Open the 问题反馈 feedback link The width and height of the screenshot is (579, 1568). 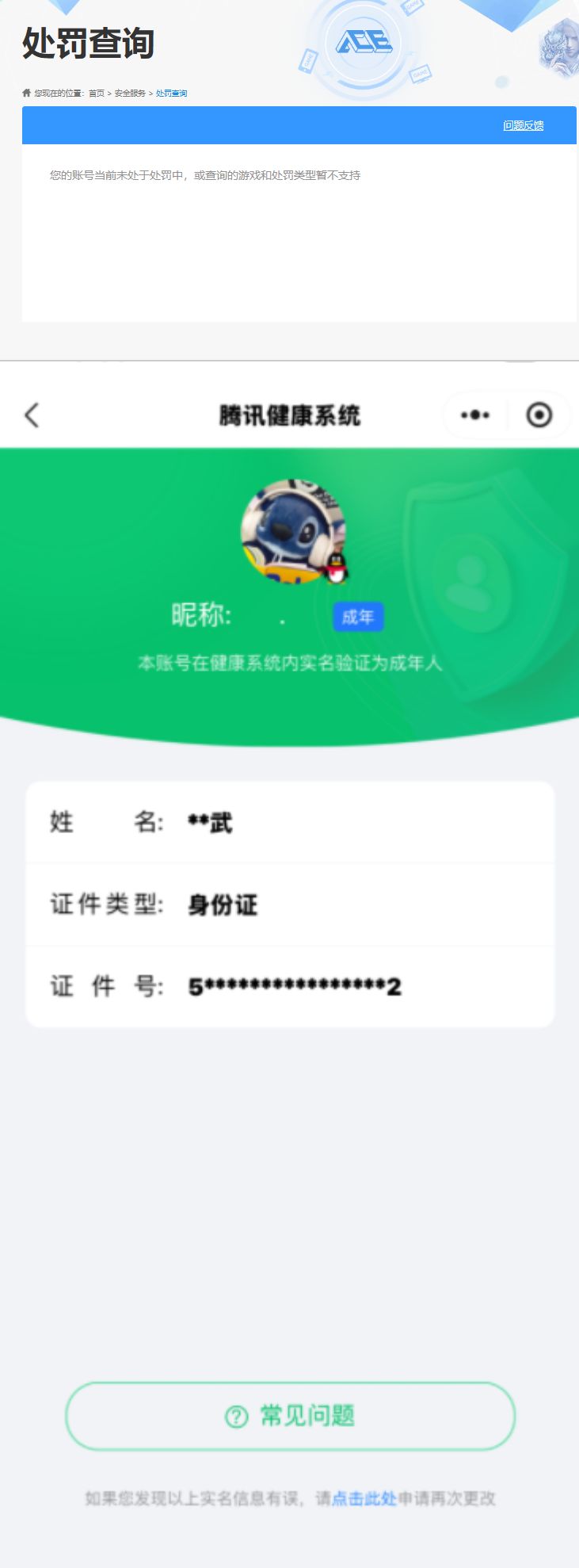(x=524, y=125)
